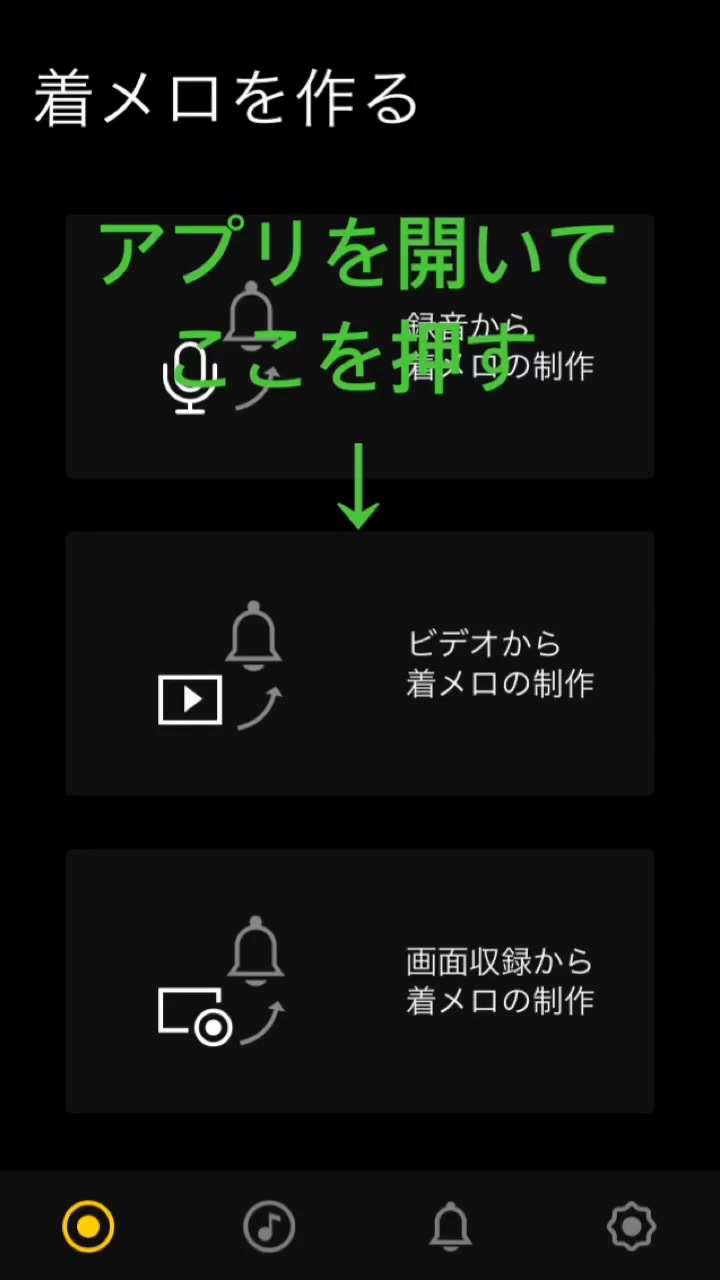Switch to the yellow record tab
Viewport: 720px width, 1280px height.
click(88, 1226)
